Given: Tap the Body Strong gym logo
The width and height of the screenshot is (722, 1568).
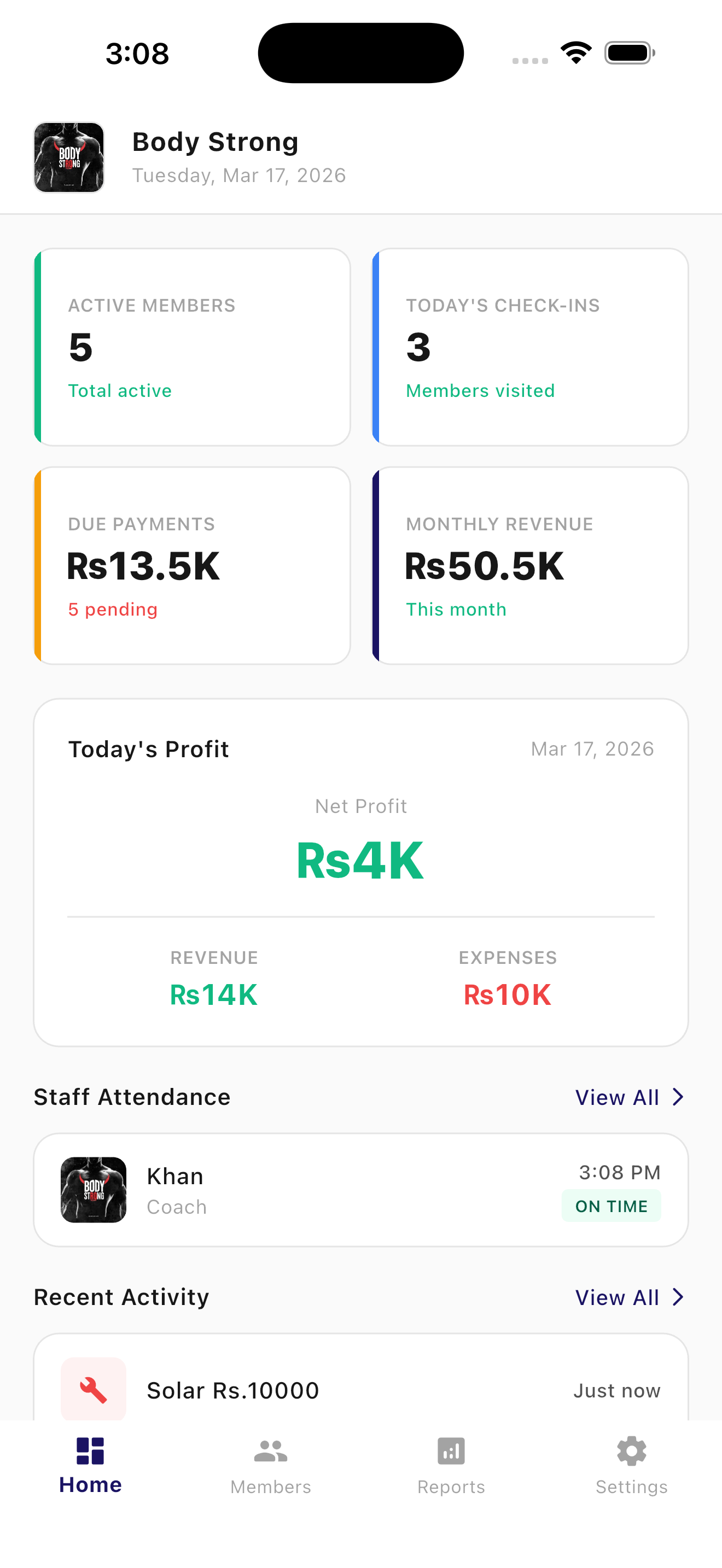Looking at the screenshot, I should point(69,157).
